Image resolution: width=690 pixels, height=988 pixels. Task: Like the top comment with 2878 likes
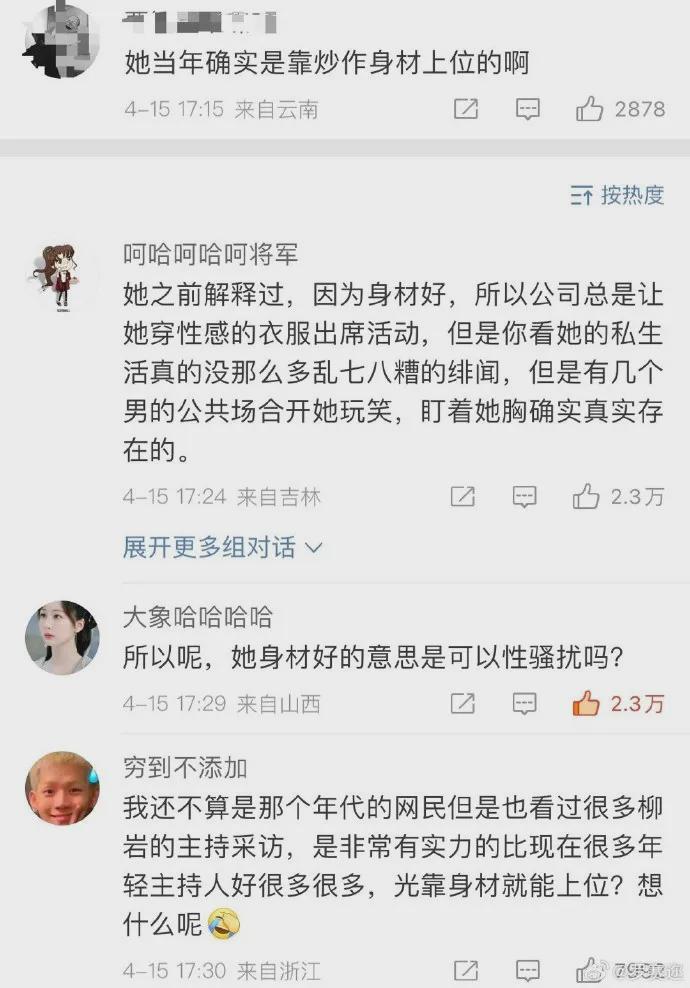click(590, 109)
